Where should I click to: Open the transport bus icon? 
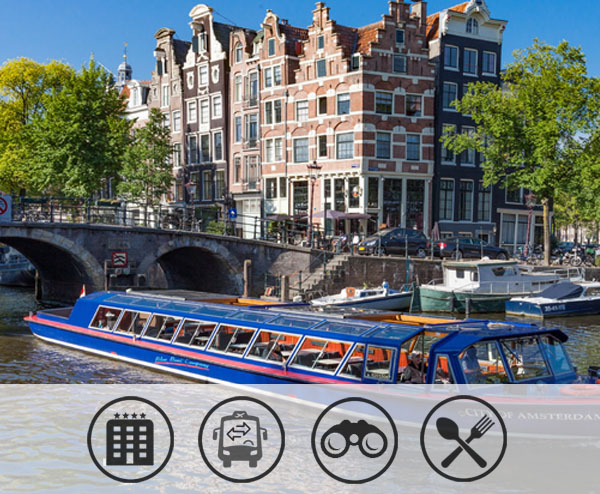(241, 439)
